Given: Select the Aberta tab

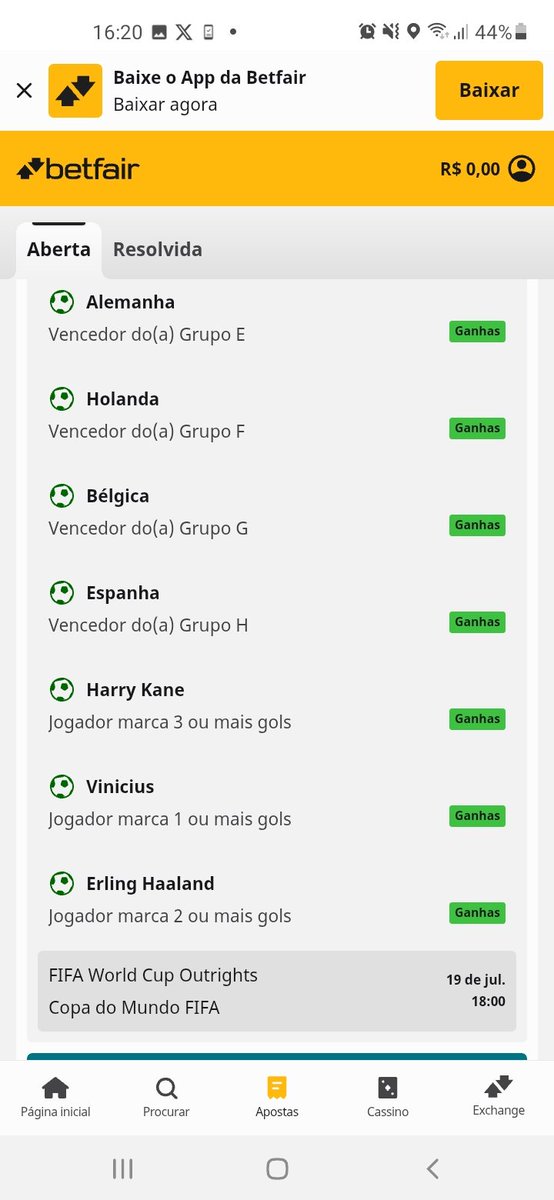Looking at the screenshot, I should coord(59,250).
